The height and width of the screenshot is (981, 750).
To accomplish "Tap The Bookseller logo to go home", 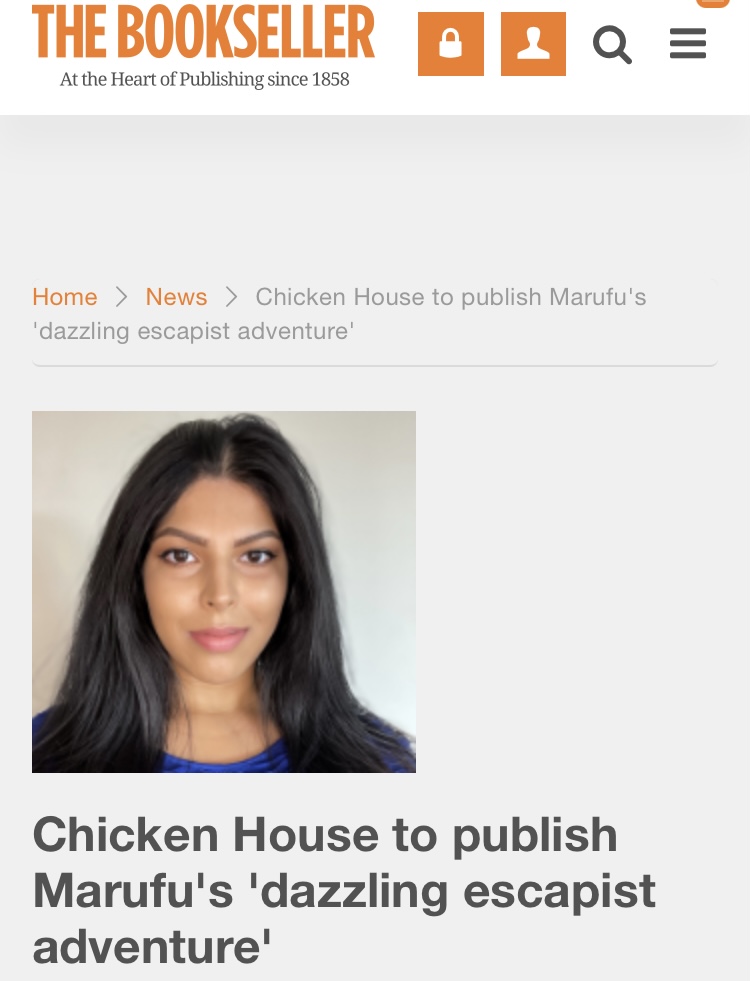I will [x=204, y=45].
